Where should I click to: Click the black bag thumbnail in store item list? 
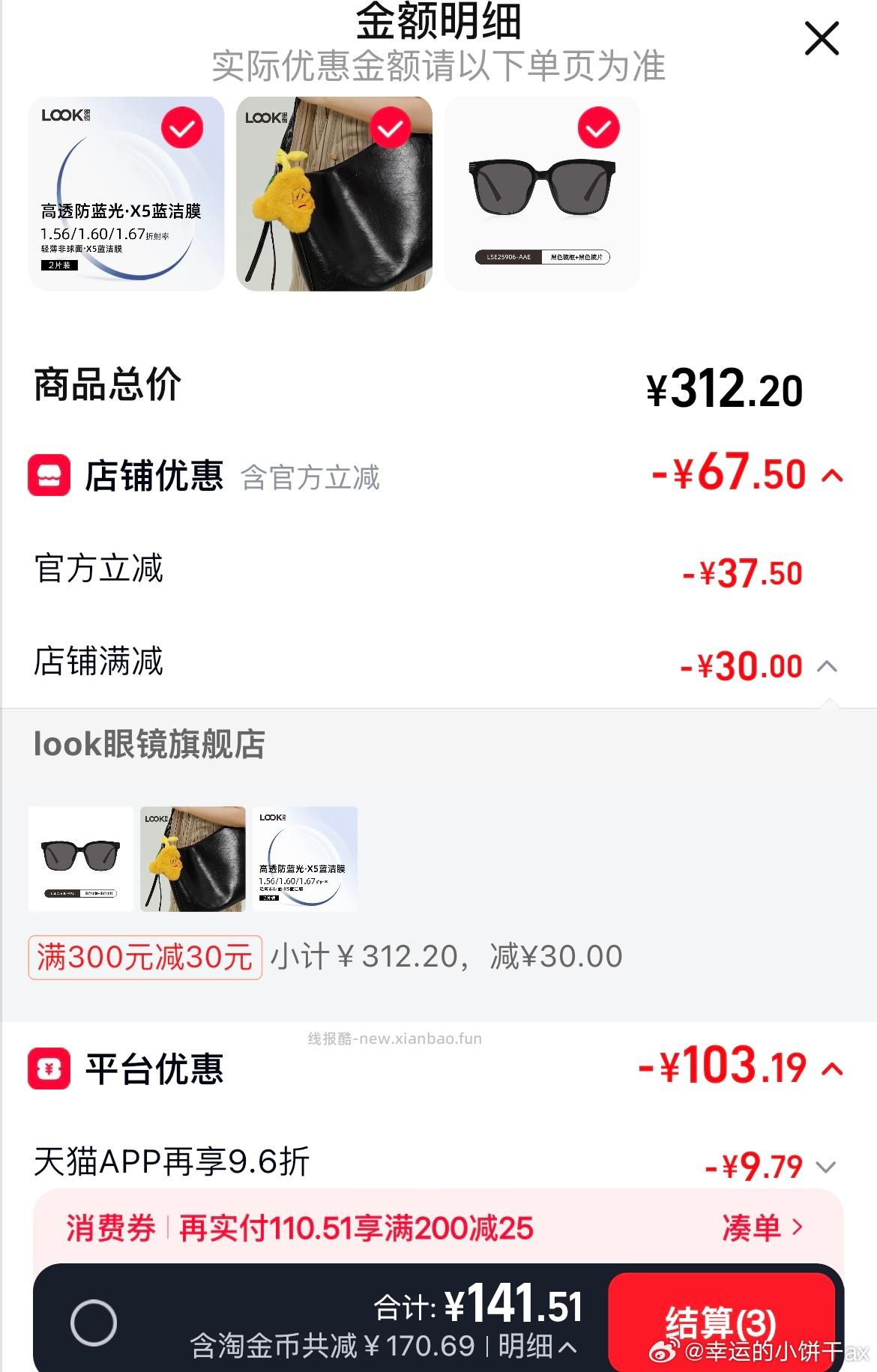click(x=193, y=859)
